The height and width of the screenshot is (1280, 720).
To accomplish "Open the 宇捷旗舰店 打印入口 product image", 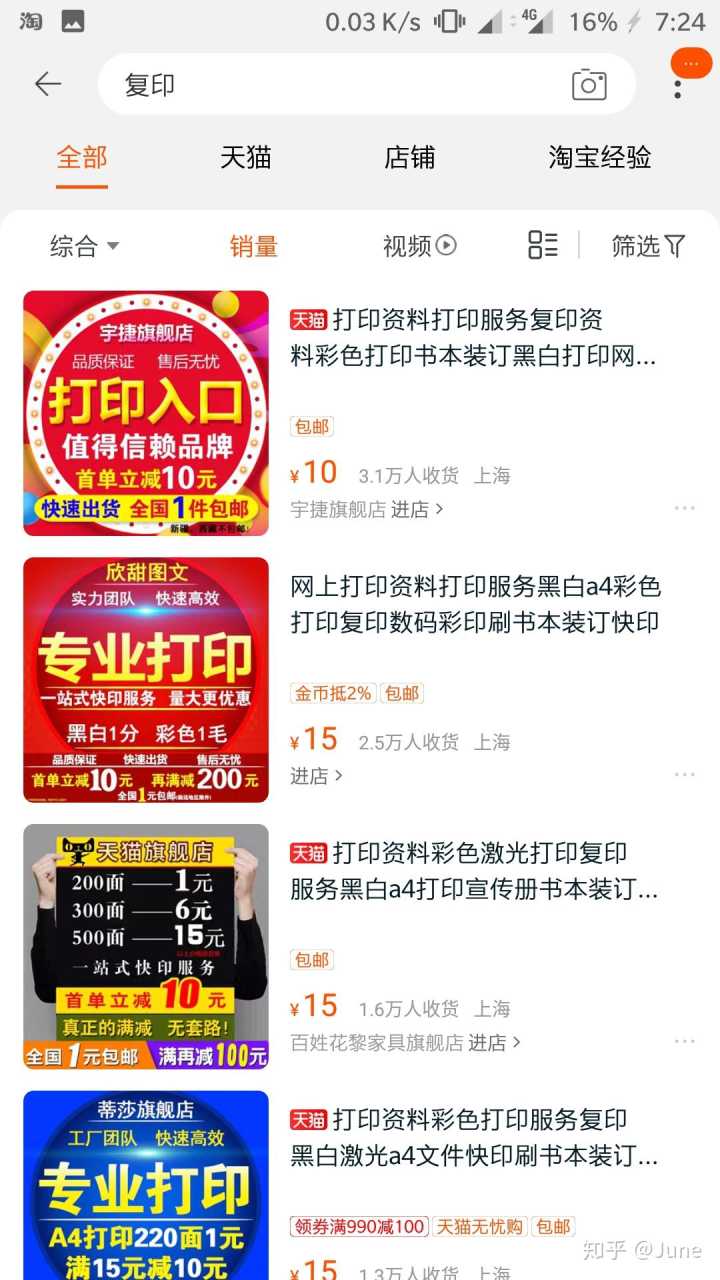I will pyautogui.click(x=146, y=413).
